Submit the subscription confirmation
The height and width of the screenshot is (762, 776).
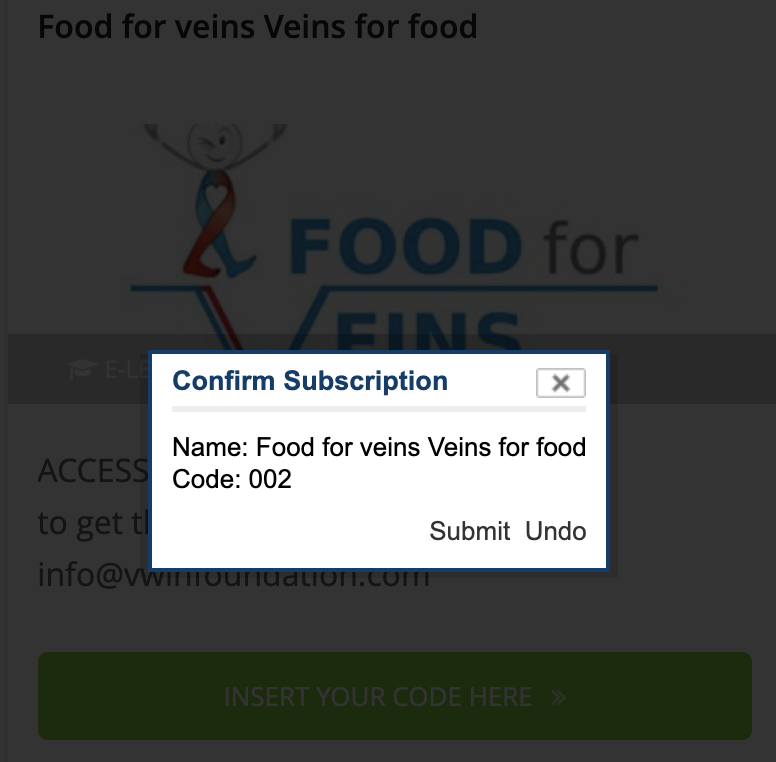click(469, 531)
